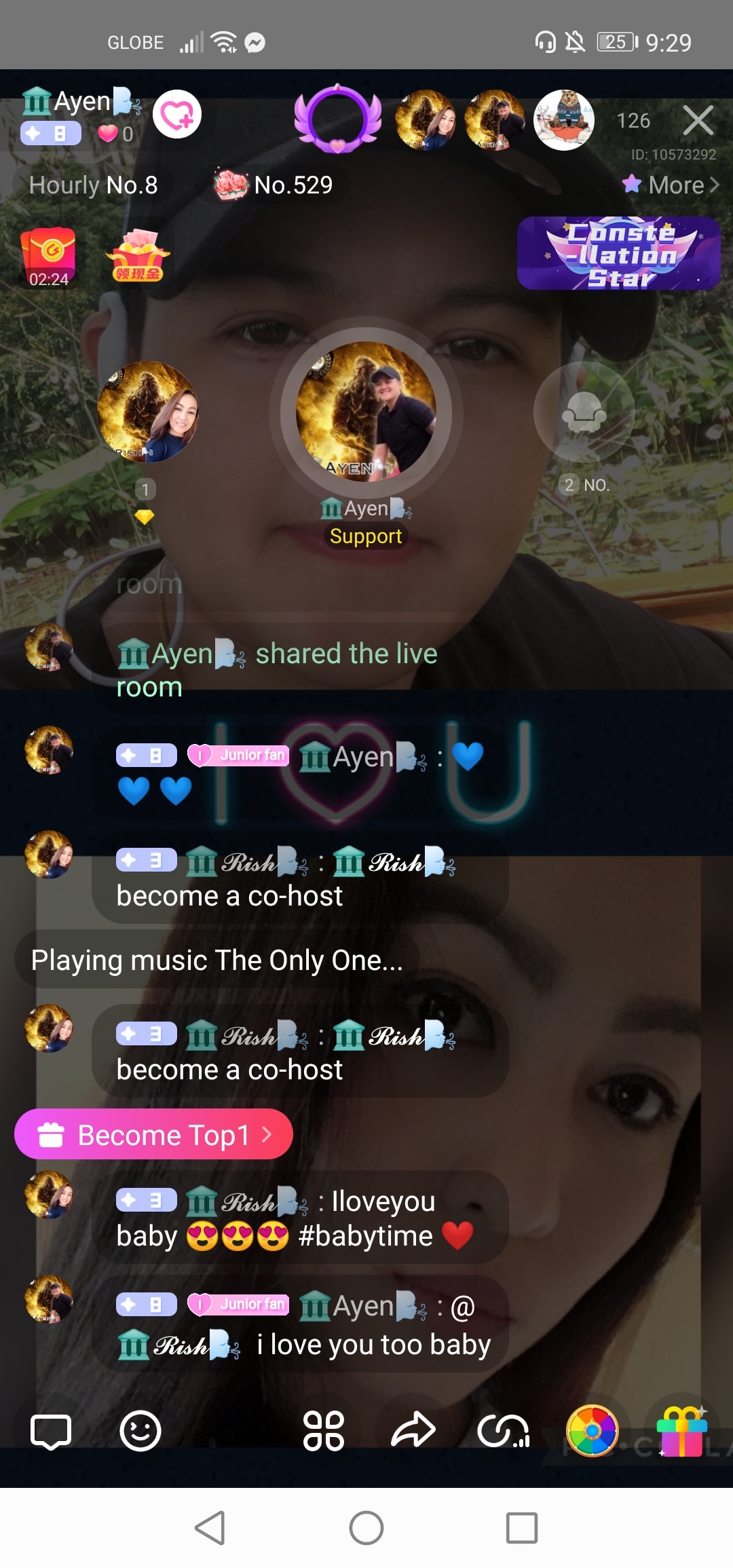Open the four-square apps menu

coord(323,1432)
